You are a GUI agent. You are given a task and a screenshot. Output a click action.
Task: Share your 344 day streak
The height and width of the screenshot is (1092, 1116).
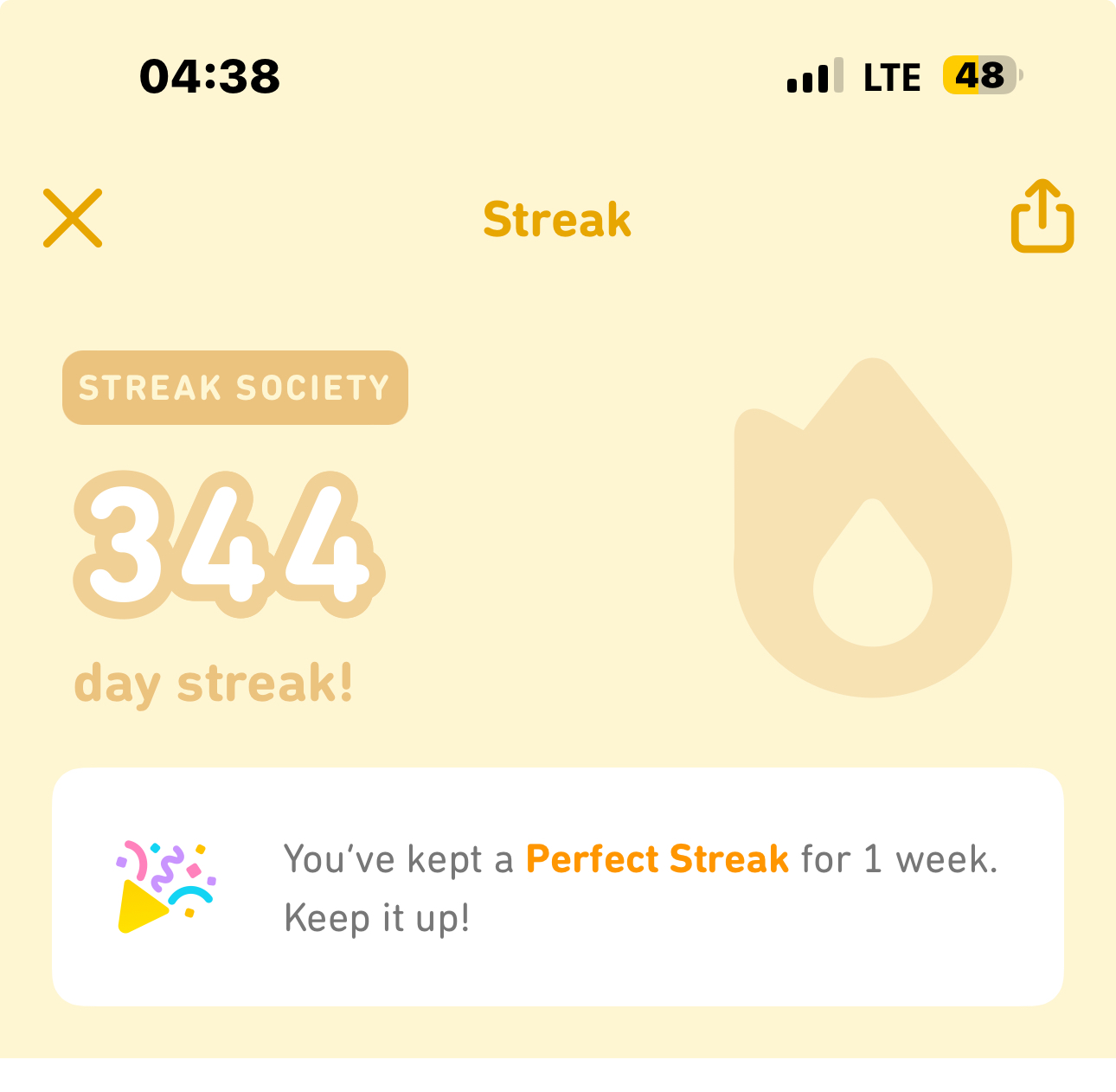pos(1042,216)
